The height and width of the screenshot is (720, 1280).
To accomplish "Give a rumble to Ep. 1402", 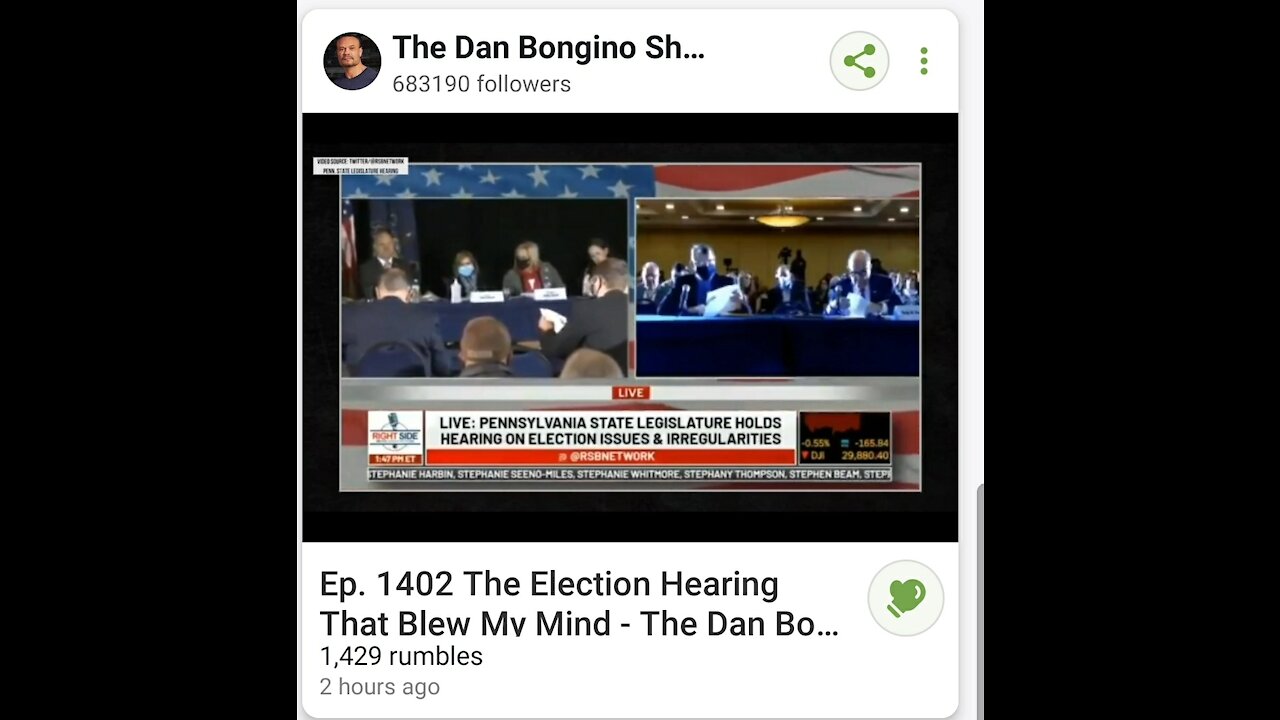I will click(905, 598).
